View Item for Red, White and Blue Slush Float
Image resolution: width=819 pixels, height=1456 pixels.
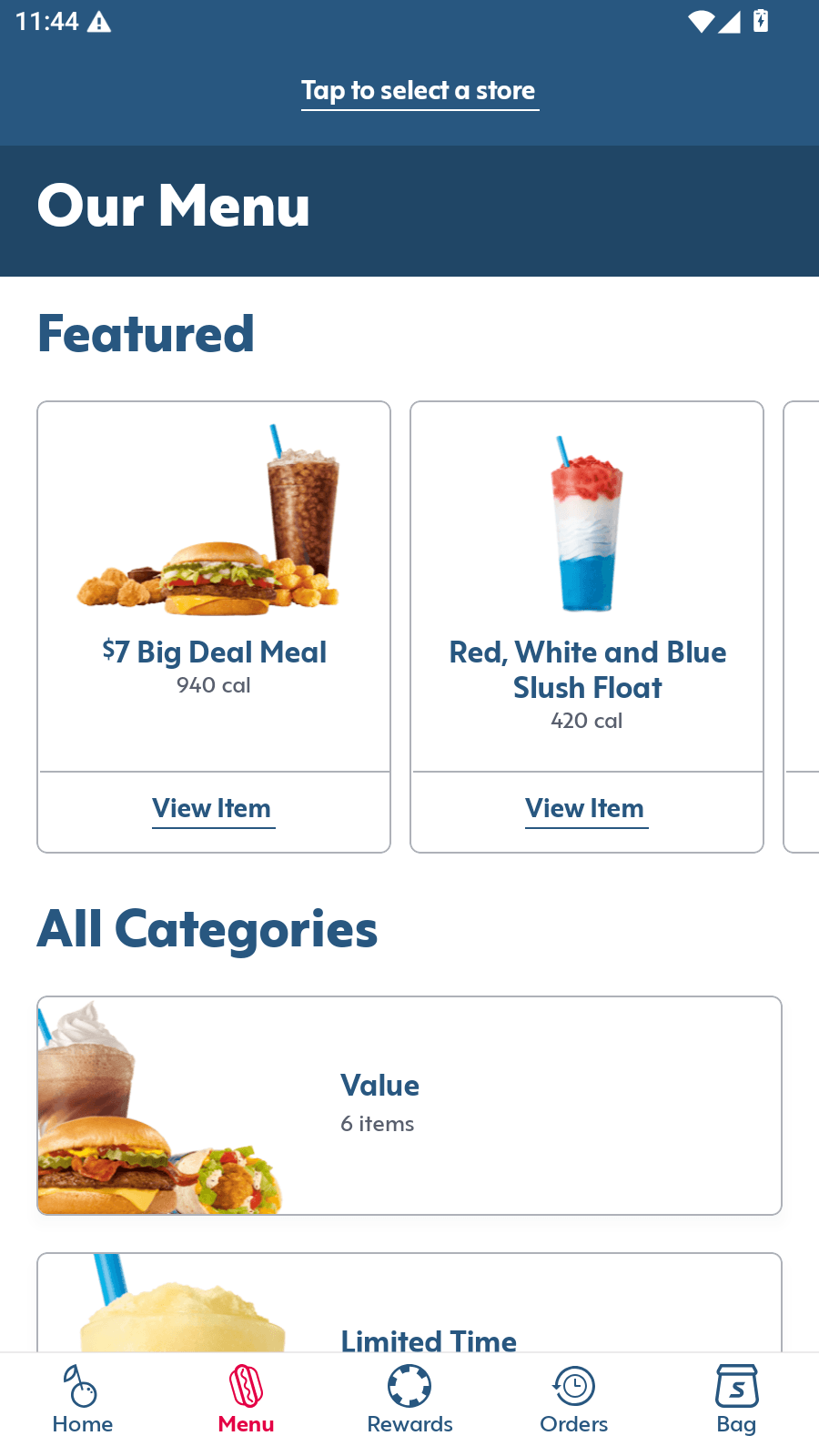pyautogui.click(x=586, y=809)
